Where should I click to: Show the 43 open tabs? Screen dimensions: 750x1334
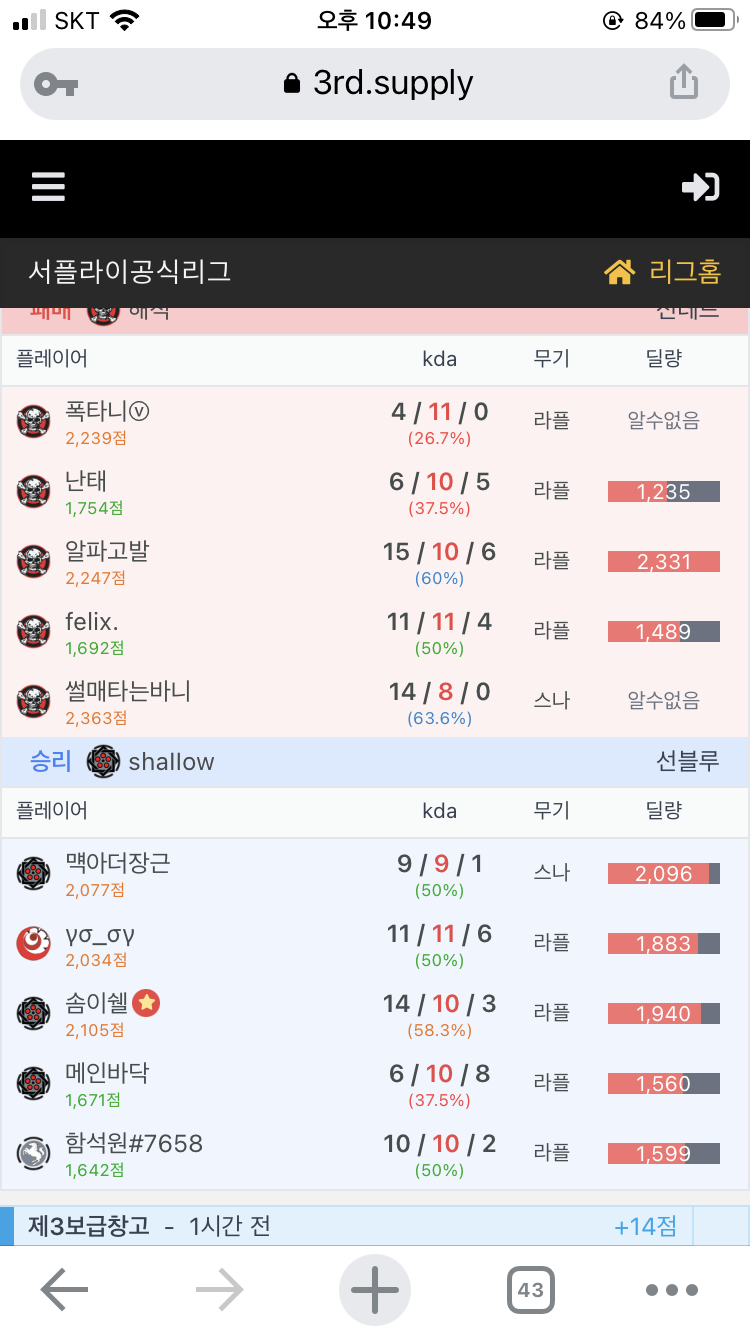tap(530, 1290)
